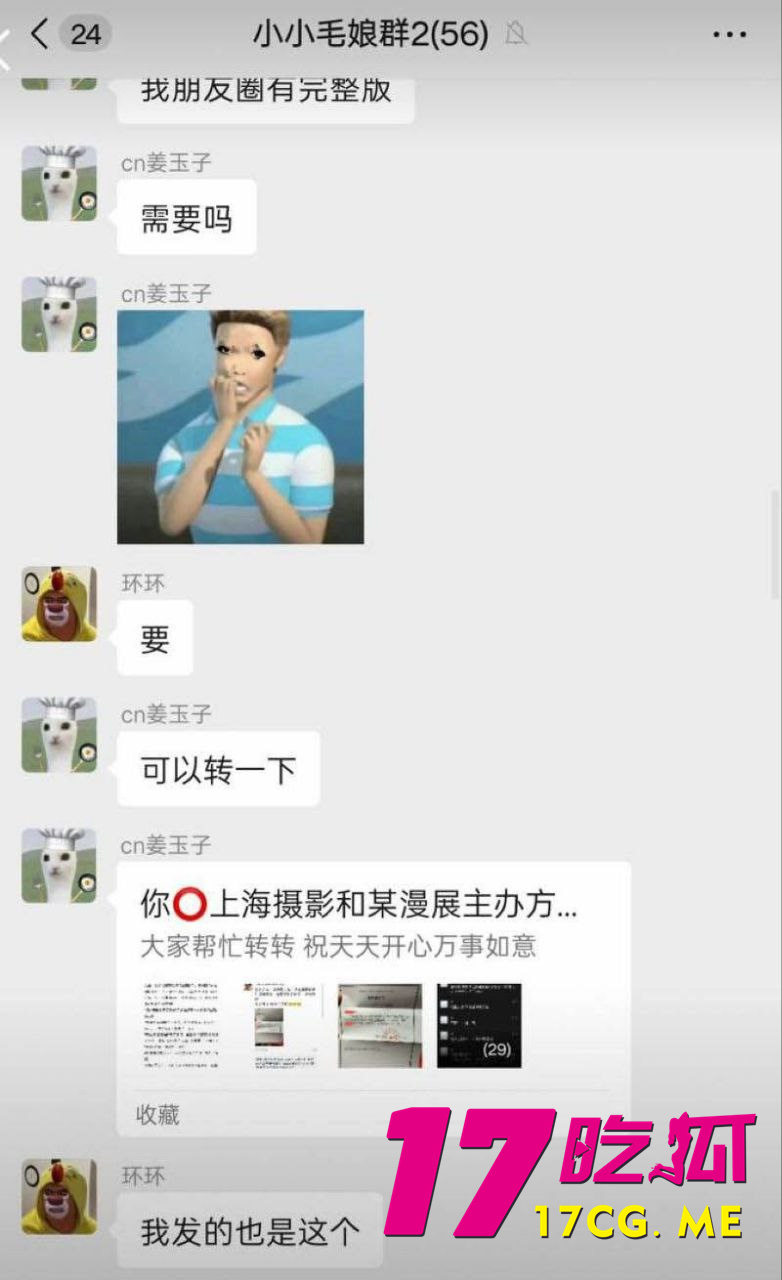Screen dimensions: 782x1280
Task: Open cn姜玉子's avatar beside 需要吗
Action: [x=59, y=184]
